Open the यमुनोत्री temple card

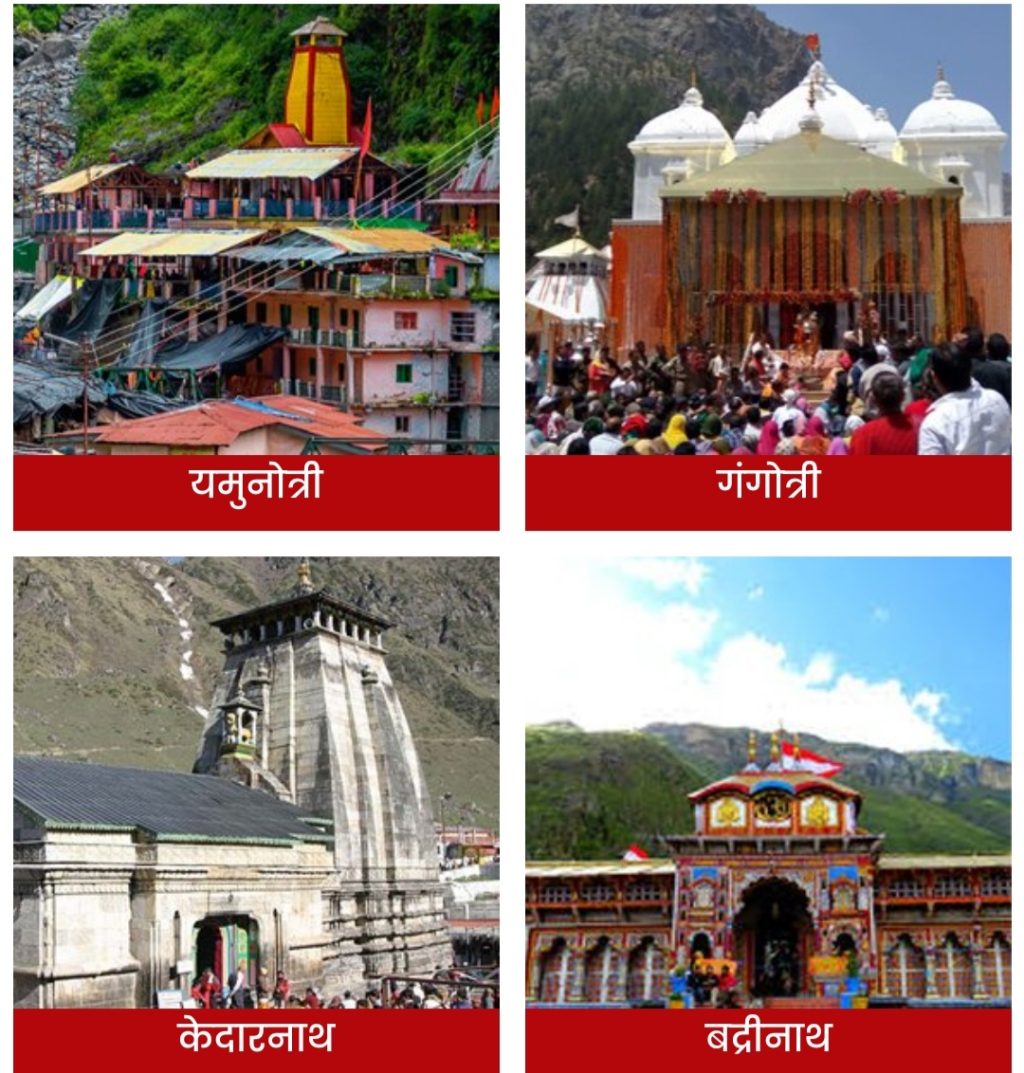click(256, 267)
